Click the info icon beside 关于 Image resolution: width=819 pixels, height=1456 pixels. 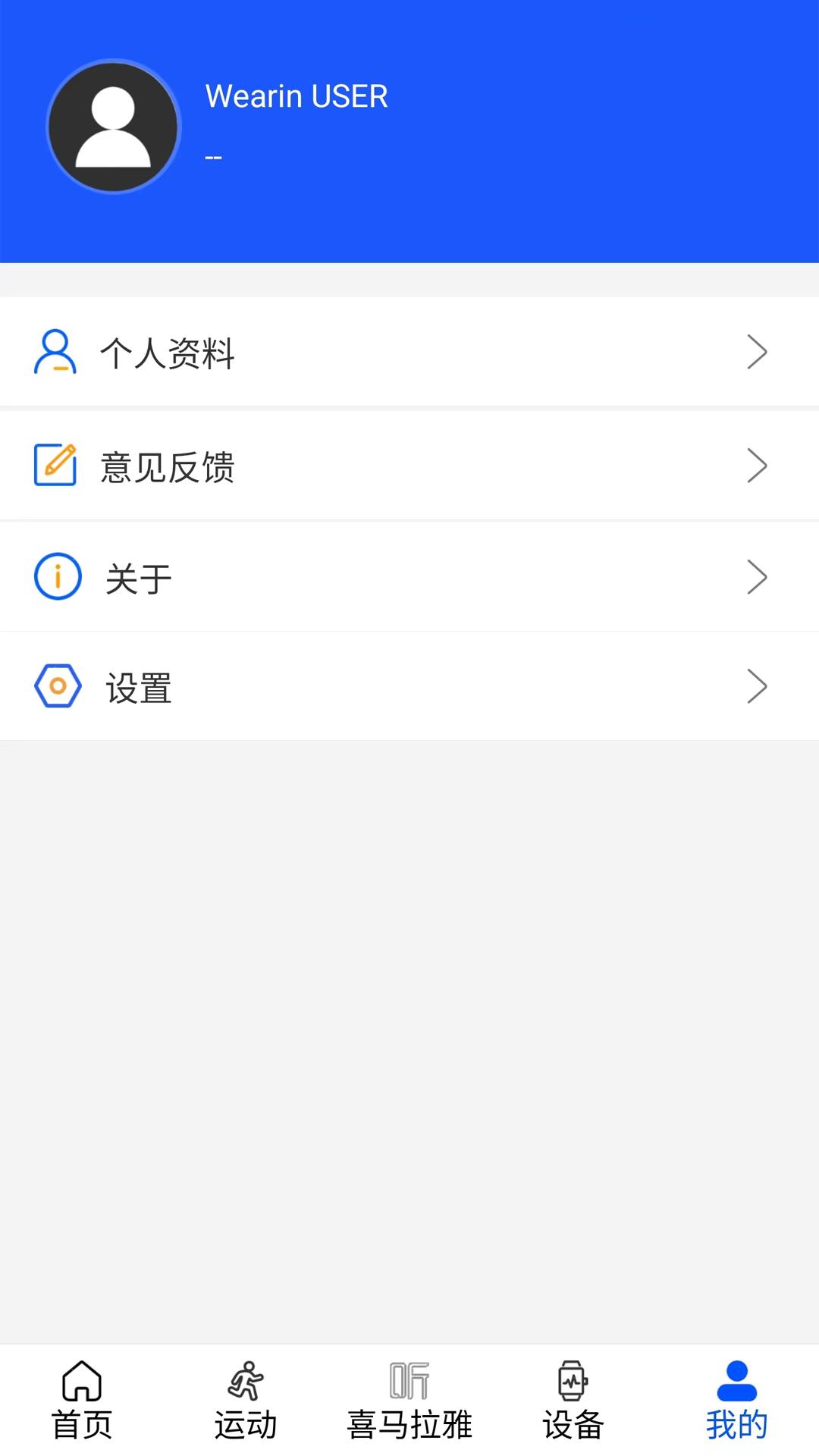[x=55, y=576]
